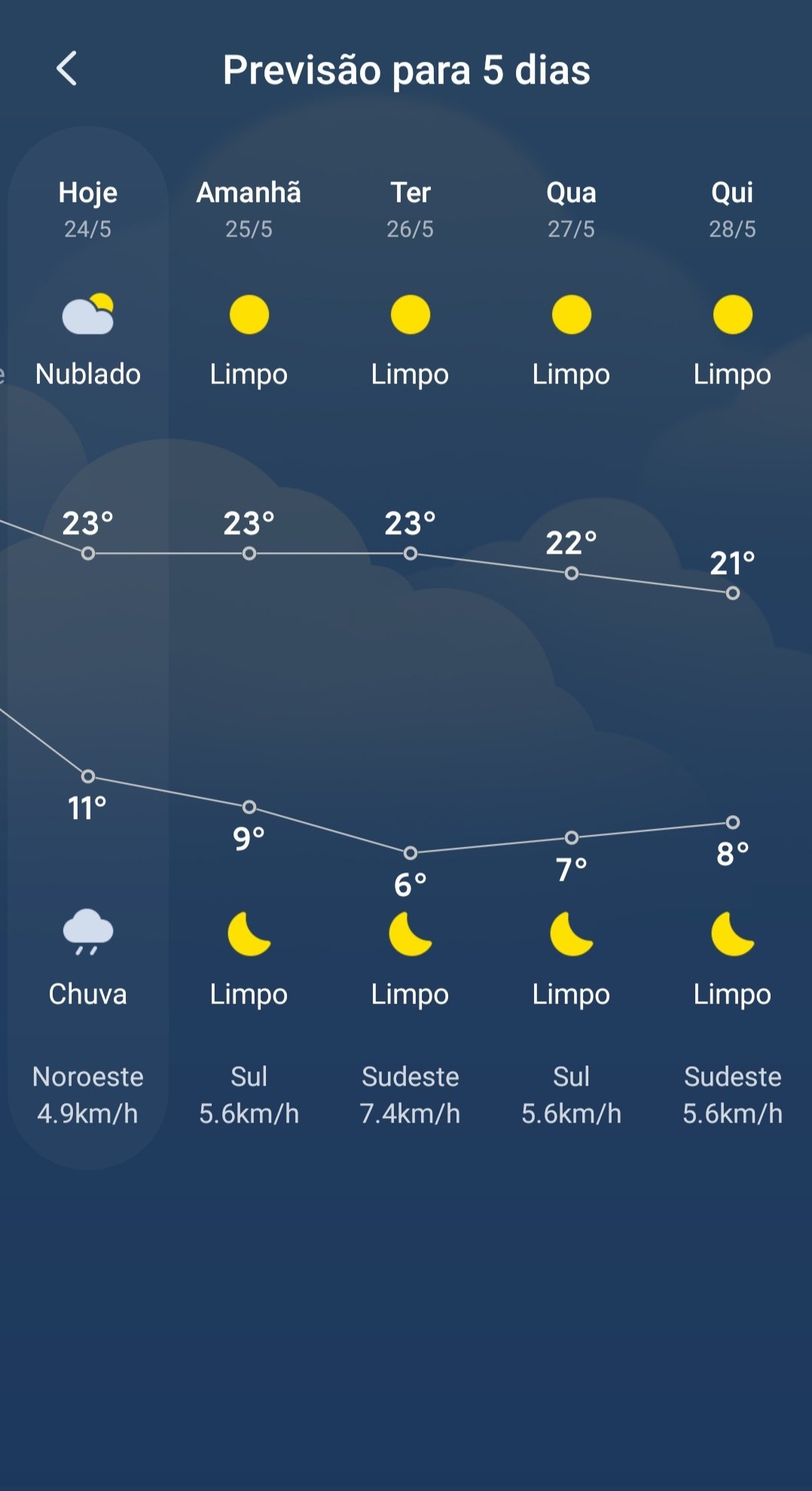Go back using the top-left arrow

[x=67, y=69]
